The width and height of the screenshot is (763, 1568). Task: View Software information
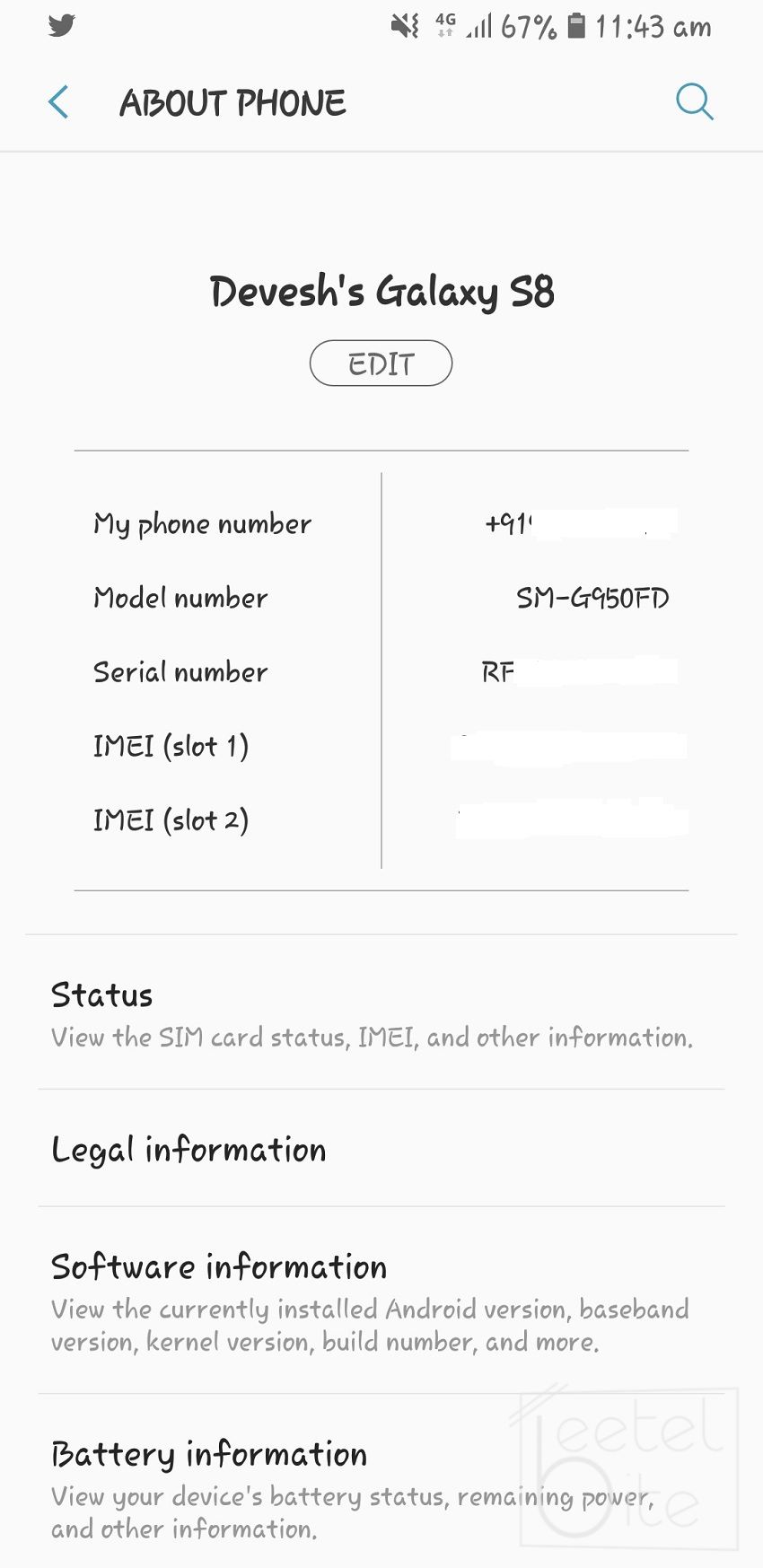(372, 1302)
